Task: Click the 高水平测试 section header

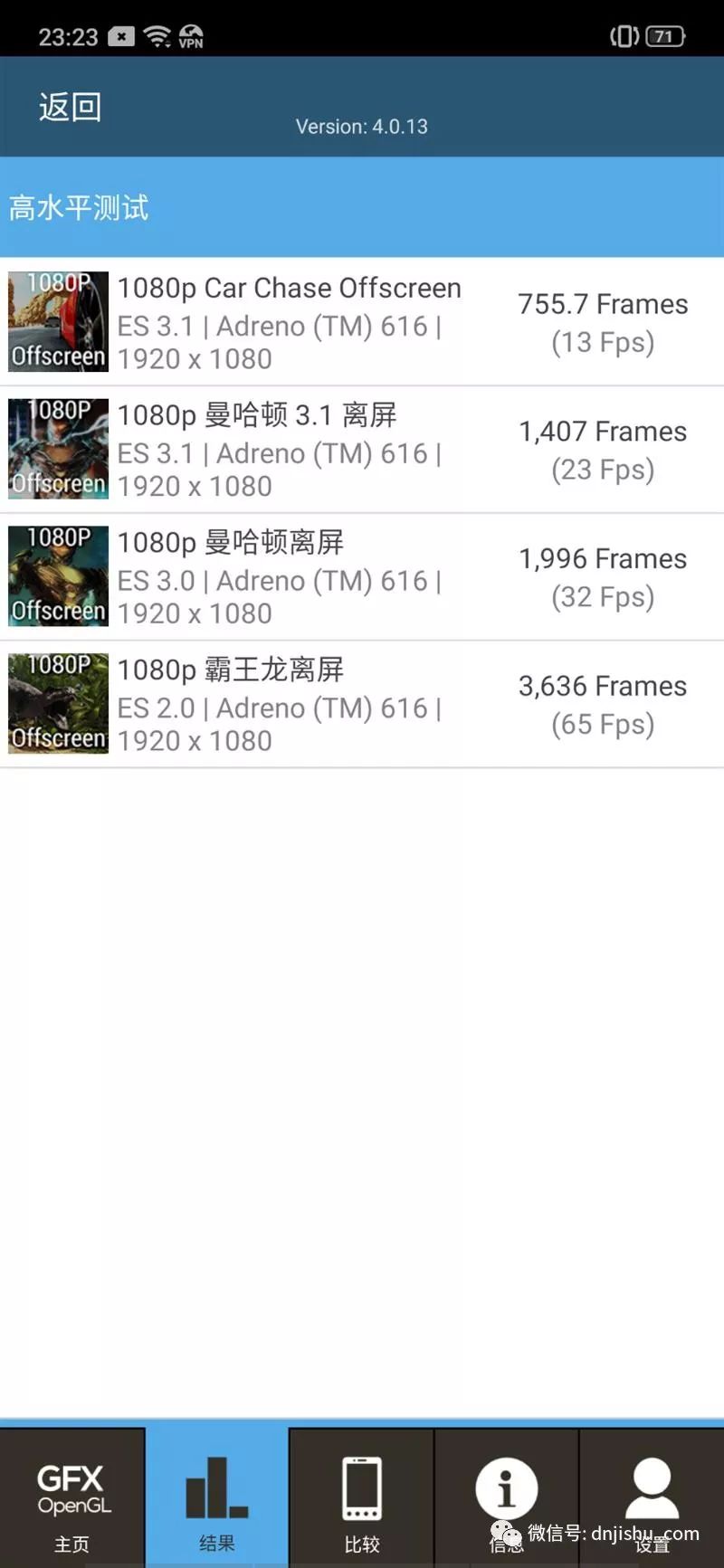Action: point(78,208)
